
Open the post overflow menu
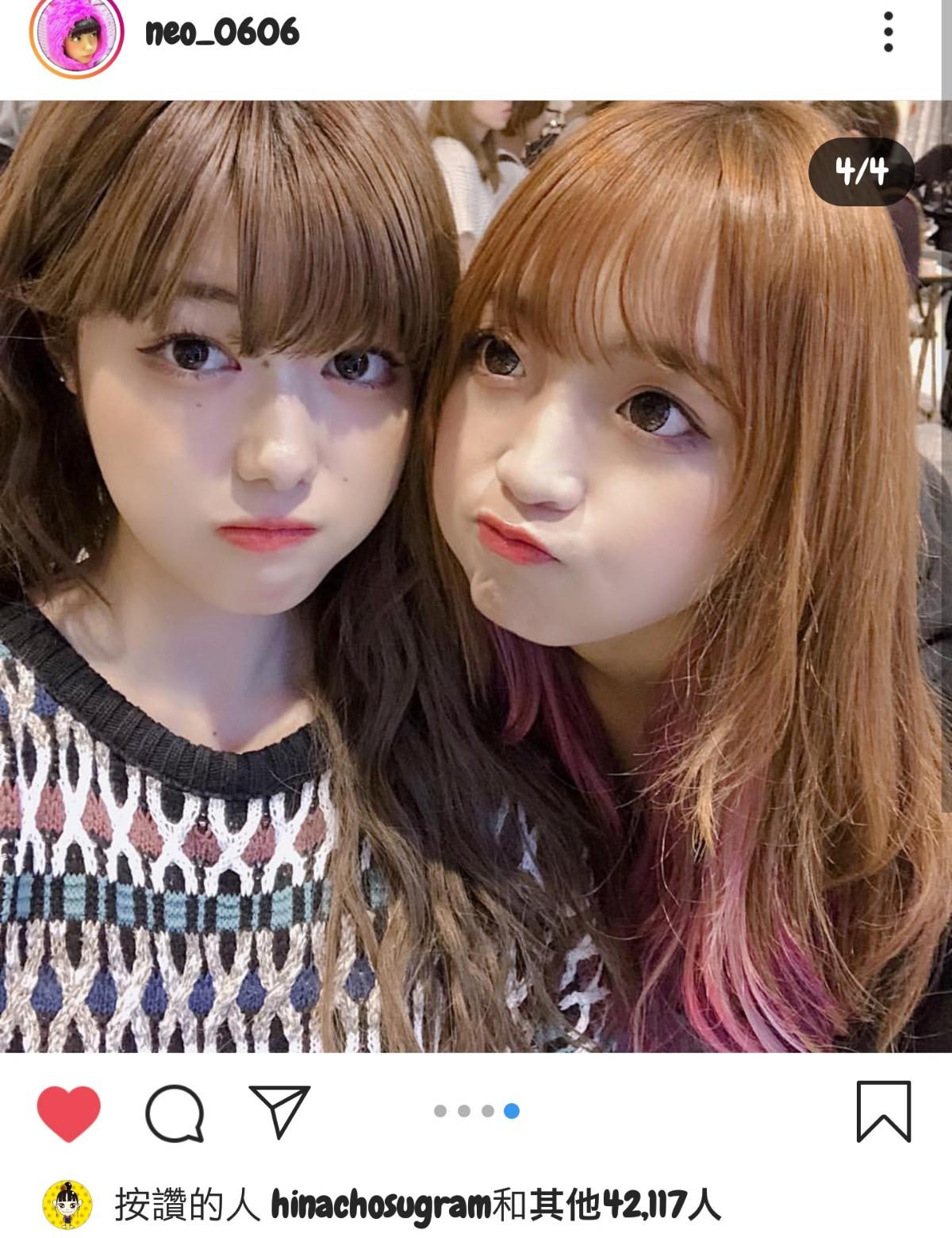click(888, 33)
